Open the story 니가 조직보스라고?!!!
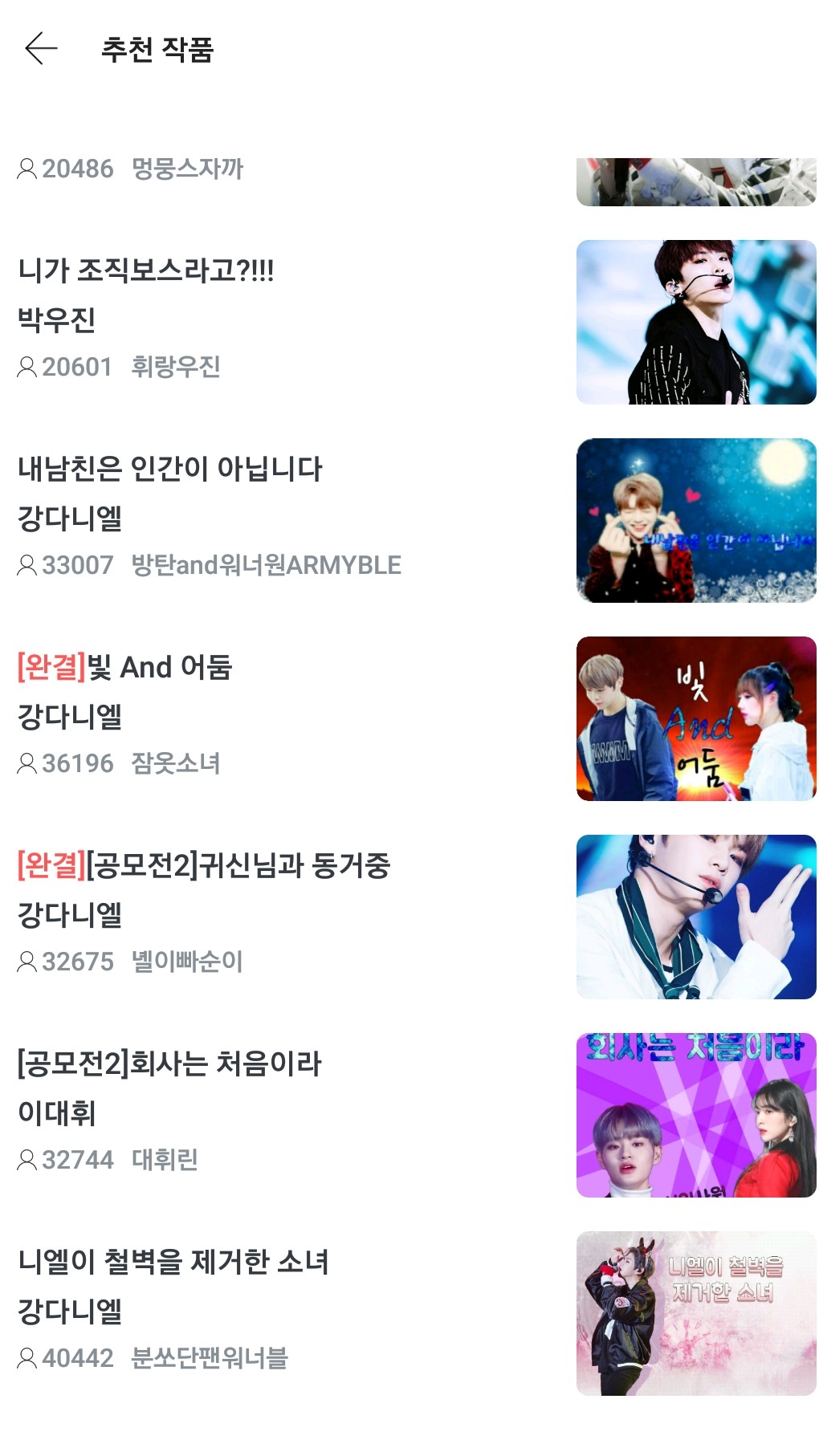This screenshot has height=1456, width=819. tap(146, 270)
